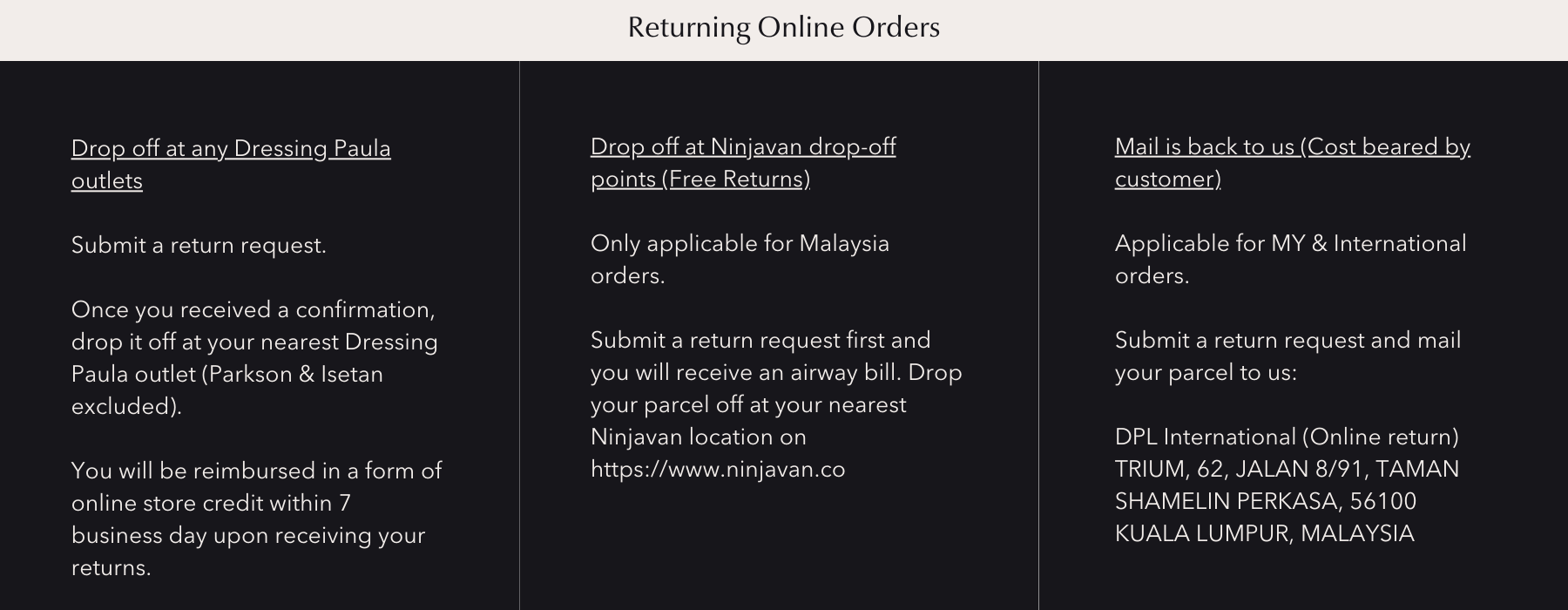Open the Dressing Paula outlets drop-off link
The width and height of the screenshot is (1568, 610).
tap(230, 149)
